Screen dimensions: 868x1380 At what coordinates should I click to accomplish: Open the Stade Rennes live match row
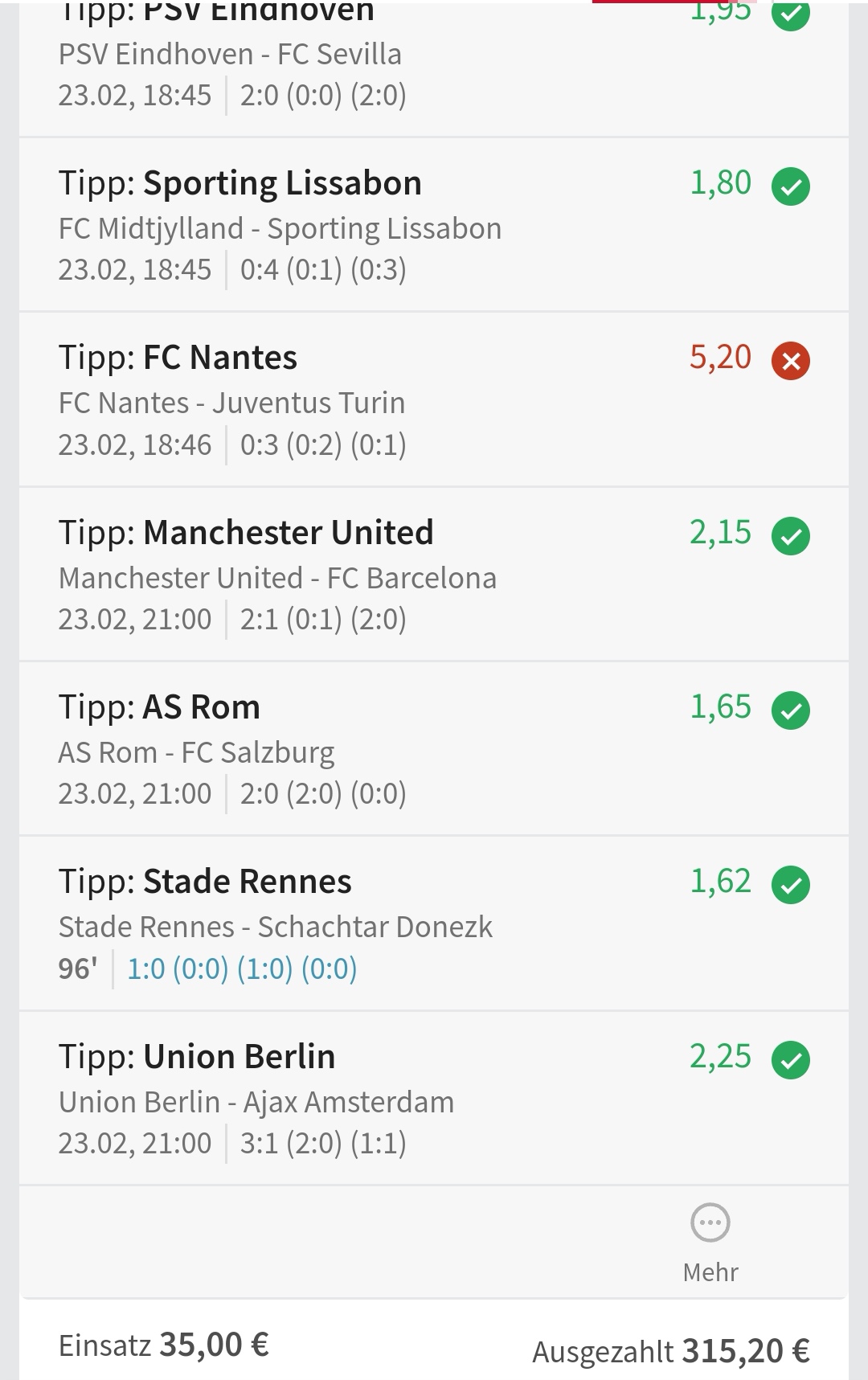(434, 924)
